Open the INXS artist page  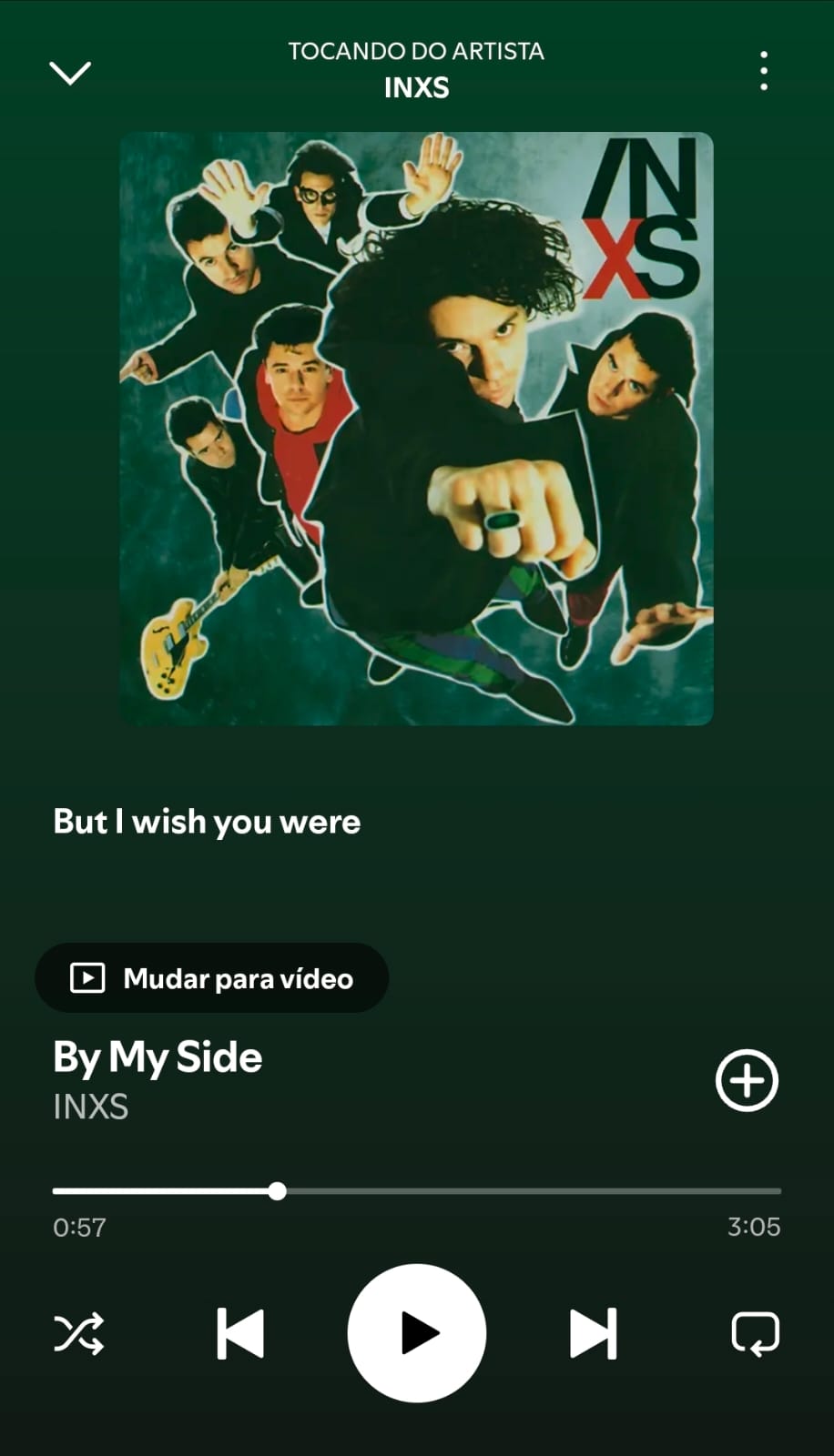point(91,1108)
